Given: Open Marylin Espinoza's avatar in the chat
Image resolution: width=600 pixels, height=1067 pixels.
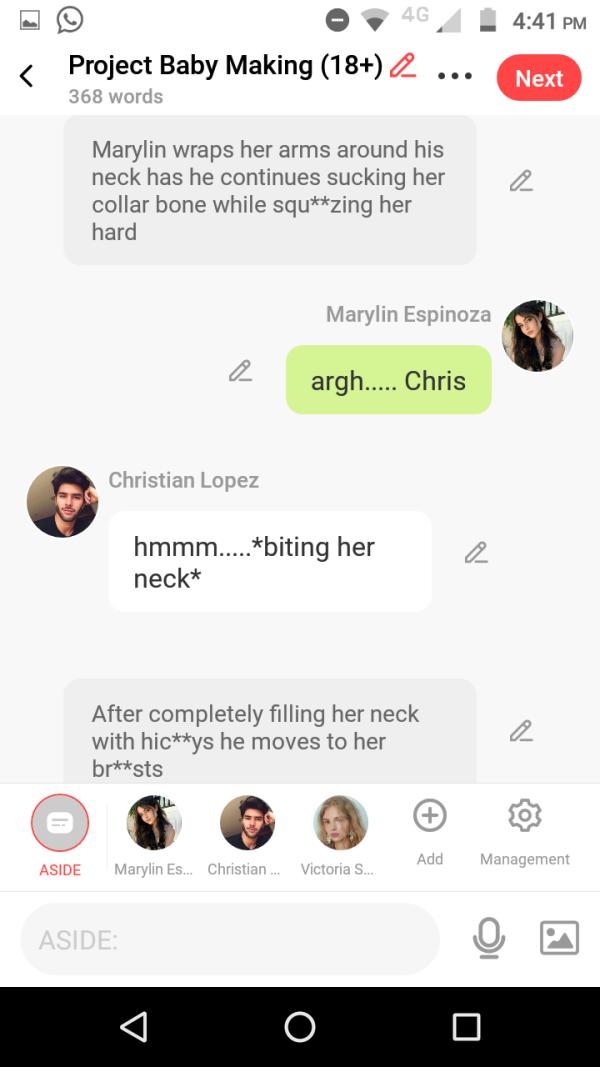Looking at the screenshot, I should click(537, 336).
